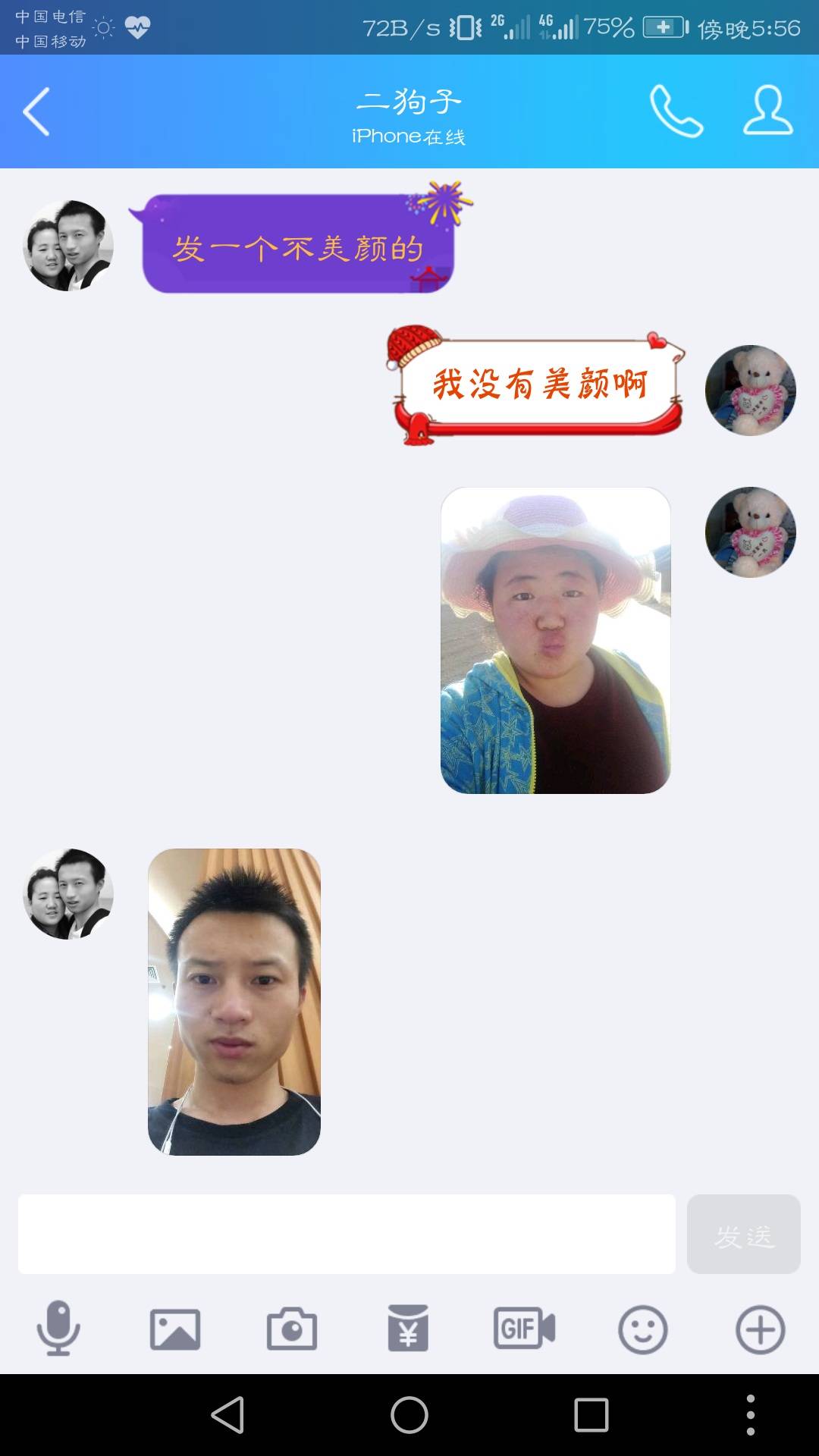This screenshot has height=1456, width=819.
Task: Open the GIF video recorder
Action: pyautogui.click(x=525, y=1329)
